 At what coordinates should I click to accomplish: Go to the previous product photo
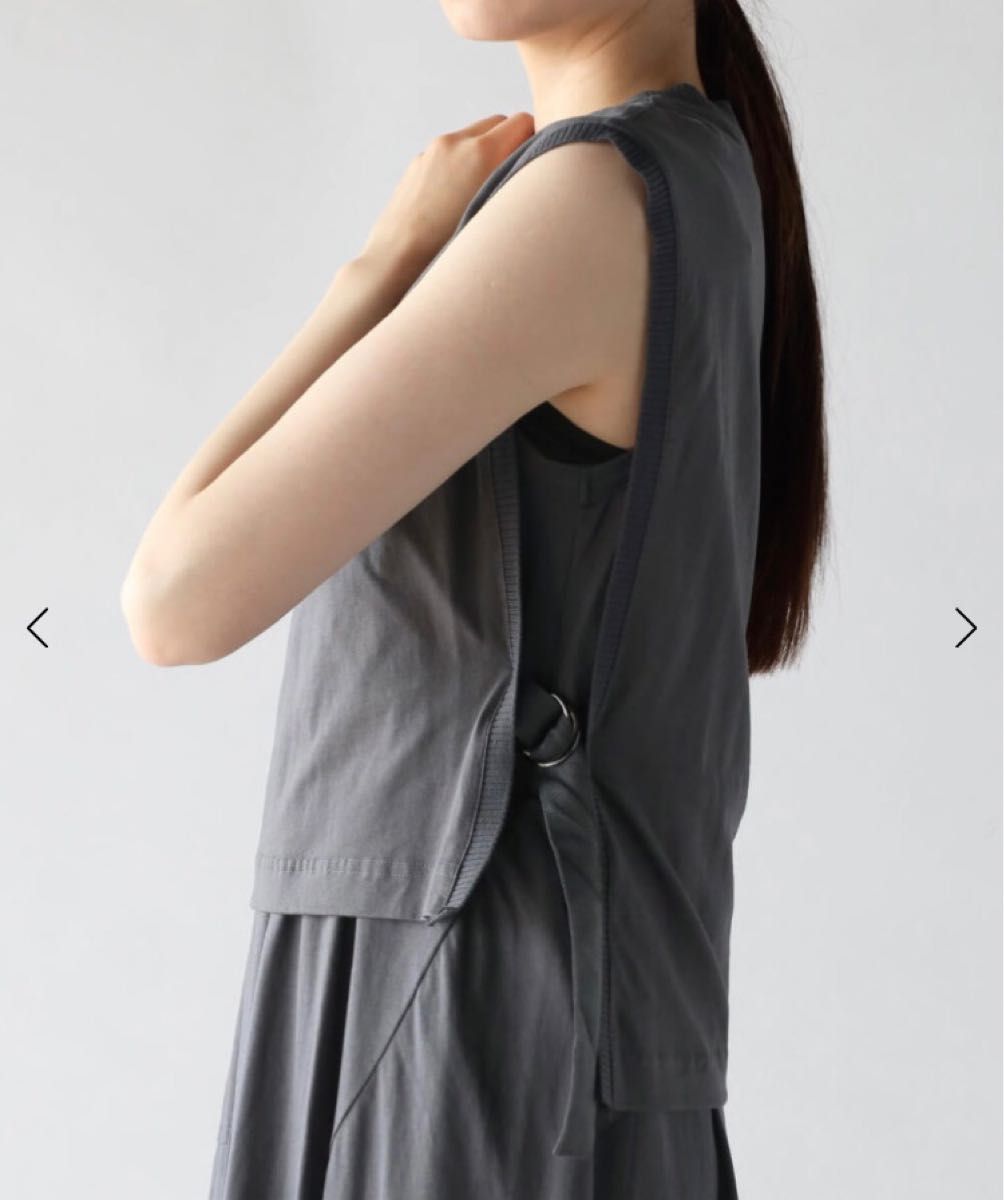tap(37, 628)
